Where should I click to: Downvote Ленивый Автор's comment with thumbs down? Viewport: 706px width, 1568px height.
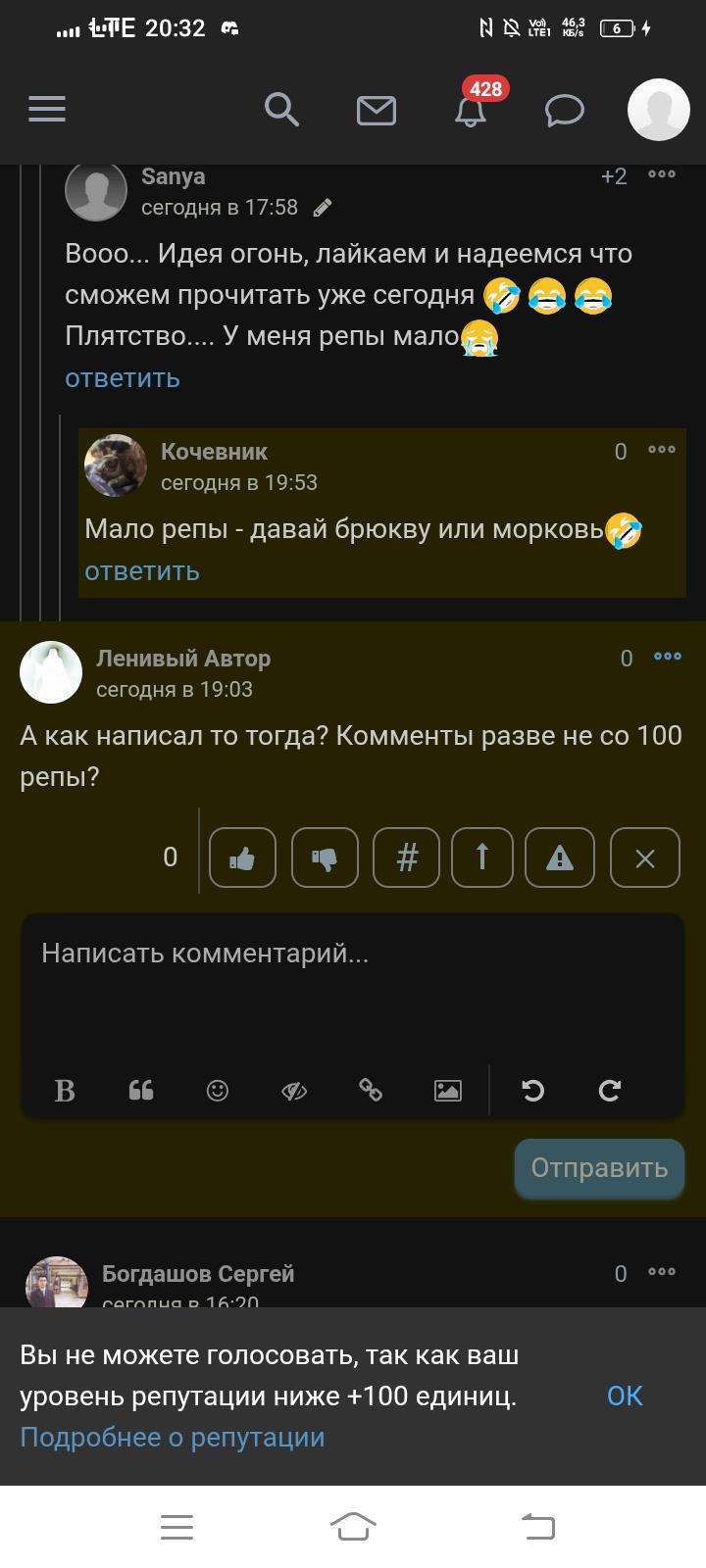(325, 858)
